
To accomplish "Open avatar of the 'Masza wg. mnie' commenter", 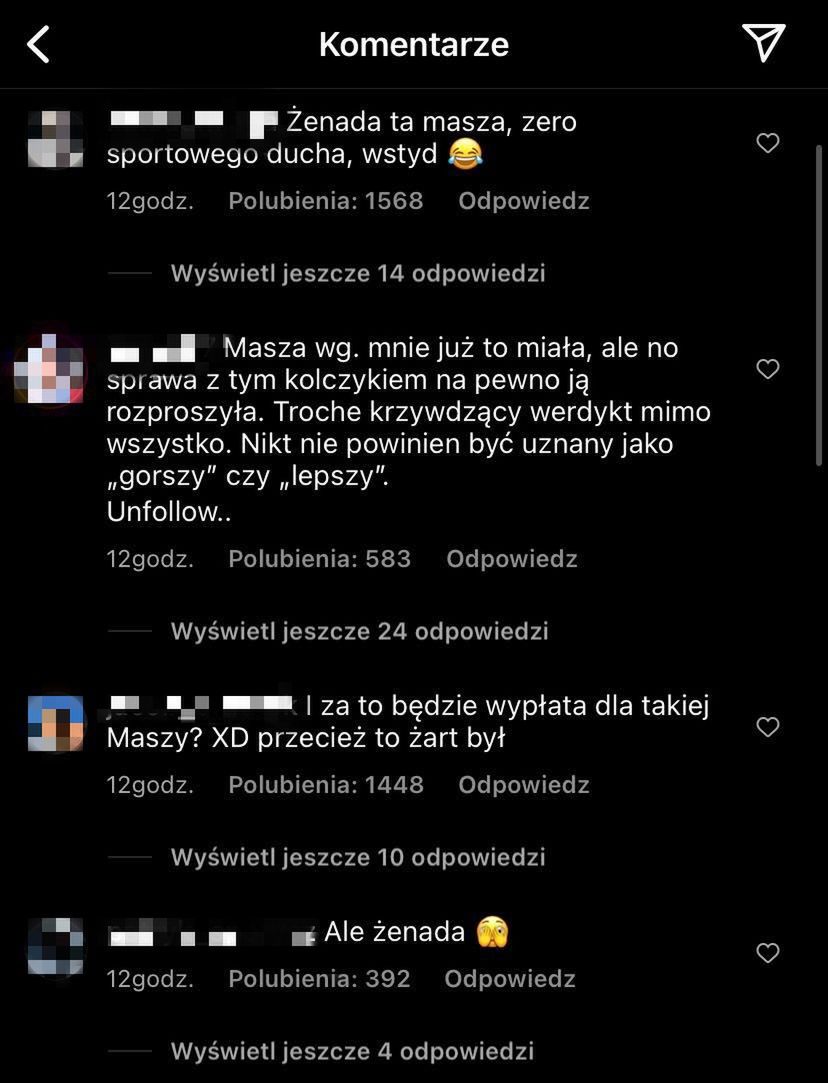I will pyautogui.click(x=49, y=368).
